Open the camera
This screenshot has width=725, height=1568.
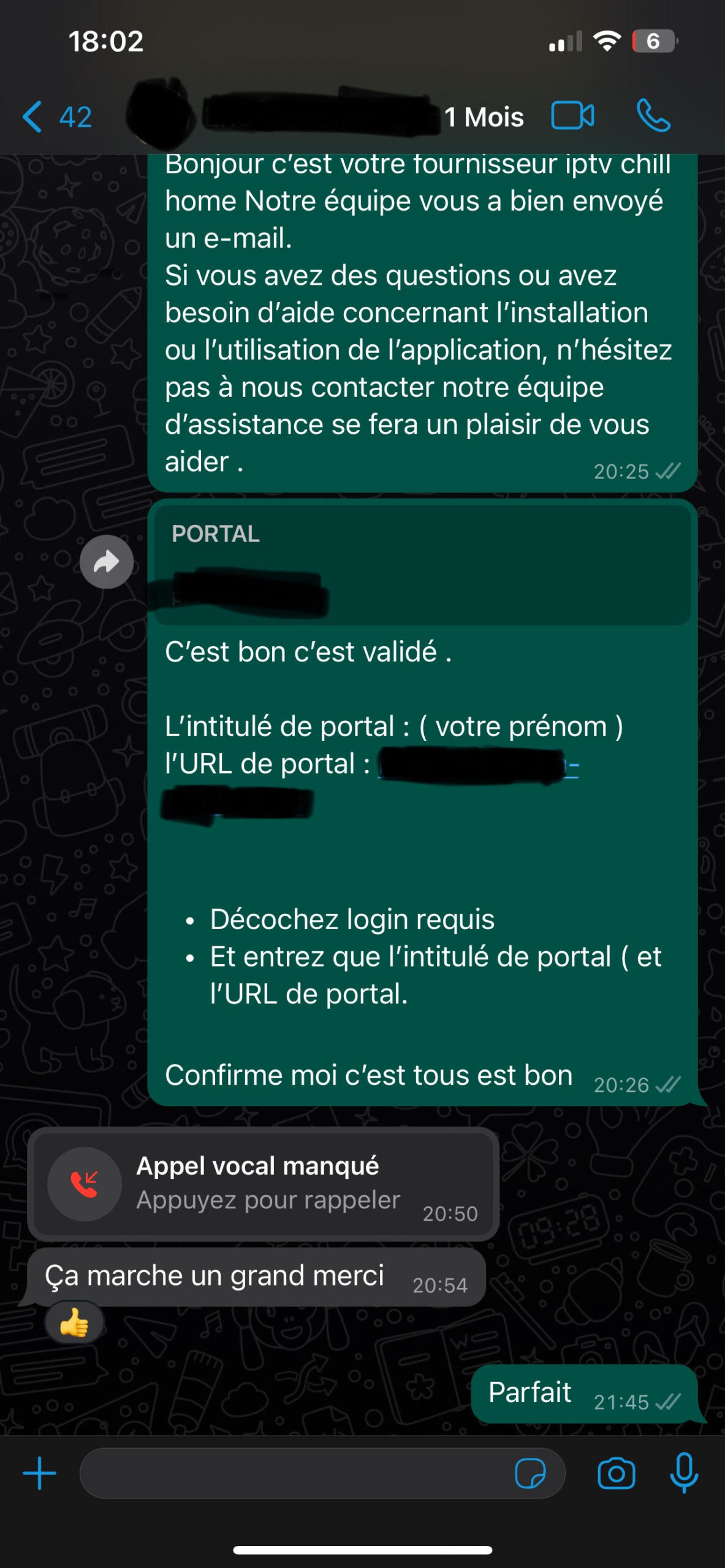pyautogui.click(x=616, y=1473)
